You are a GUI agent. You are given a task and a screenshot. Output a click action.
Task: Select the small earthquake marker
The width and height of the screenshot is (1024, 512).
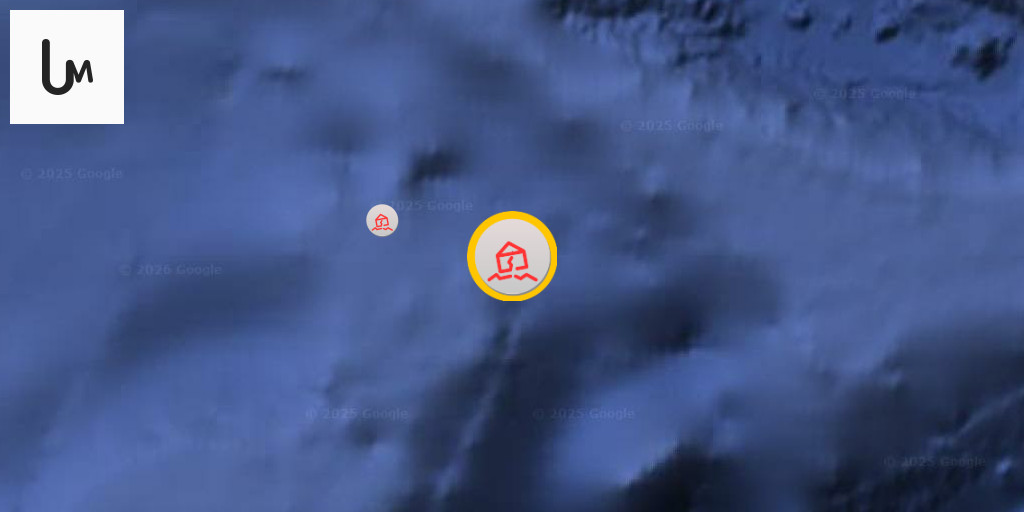point(382,220)
